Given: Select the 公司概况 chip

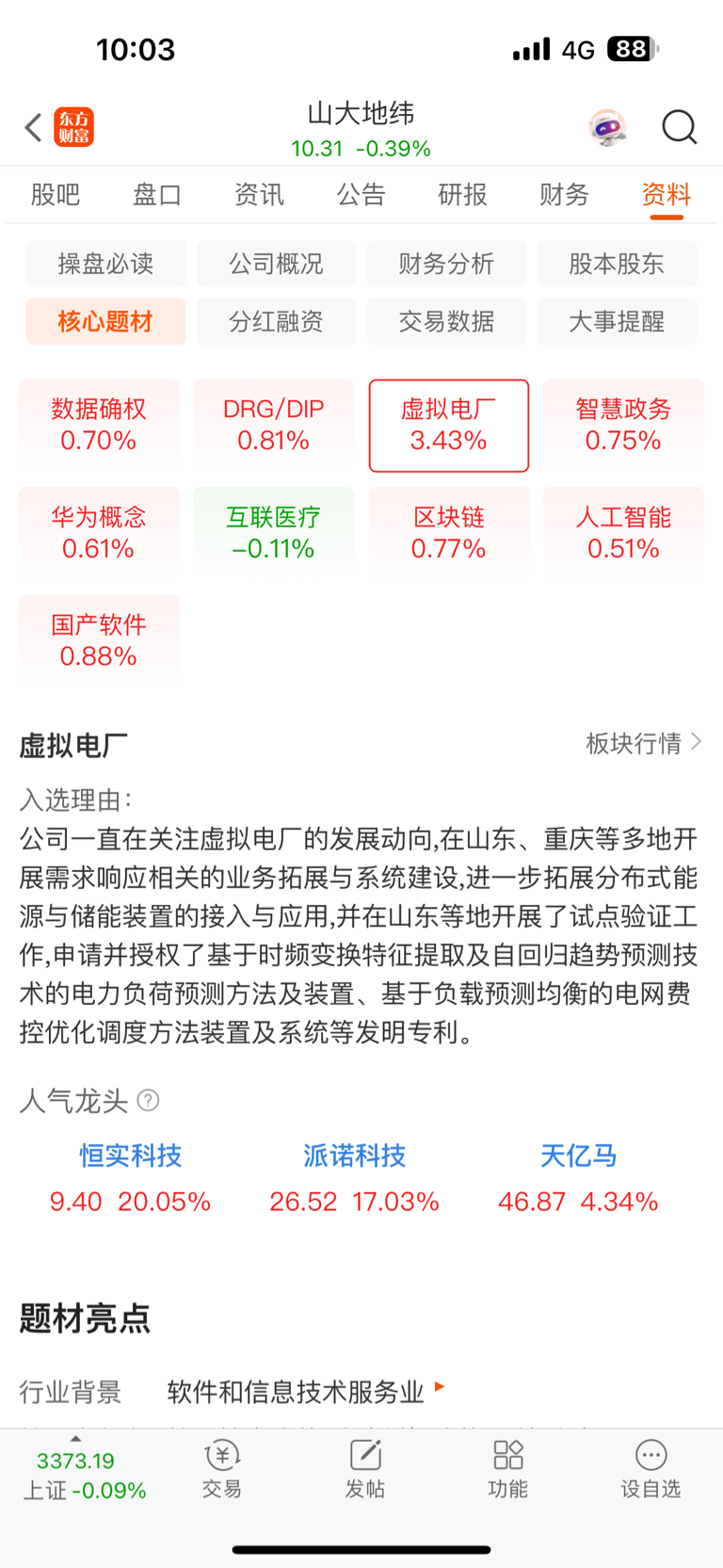Looking at the screenshot, I should (x=276, y=264).
